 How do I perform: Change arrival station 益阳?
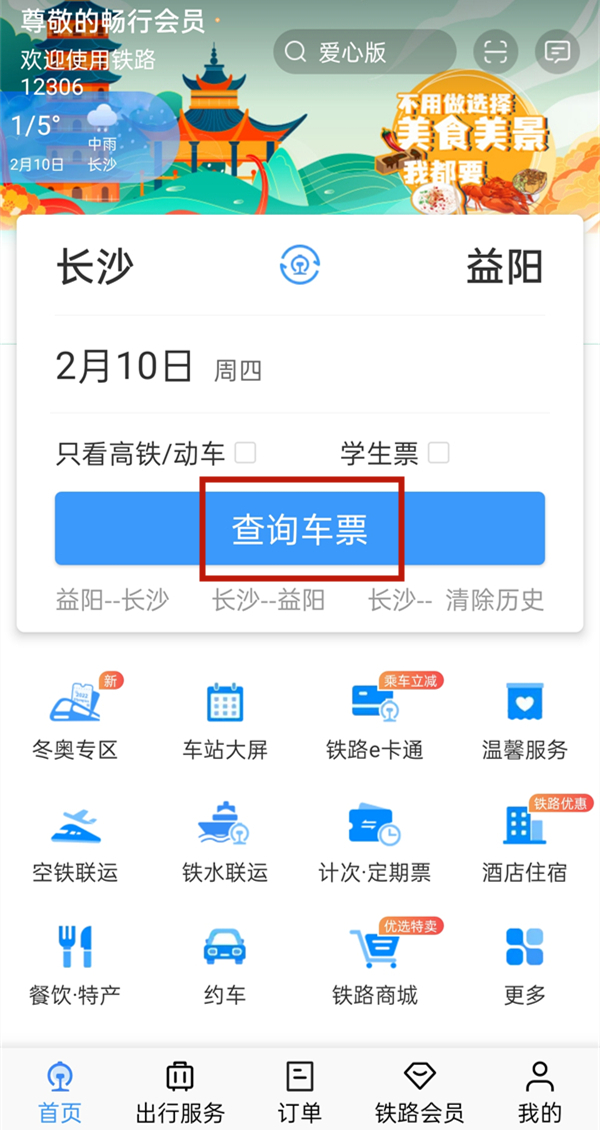[x=504, y=267]
